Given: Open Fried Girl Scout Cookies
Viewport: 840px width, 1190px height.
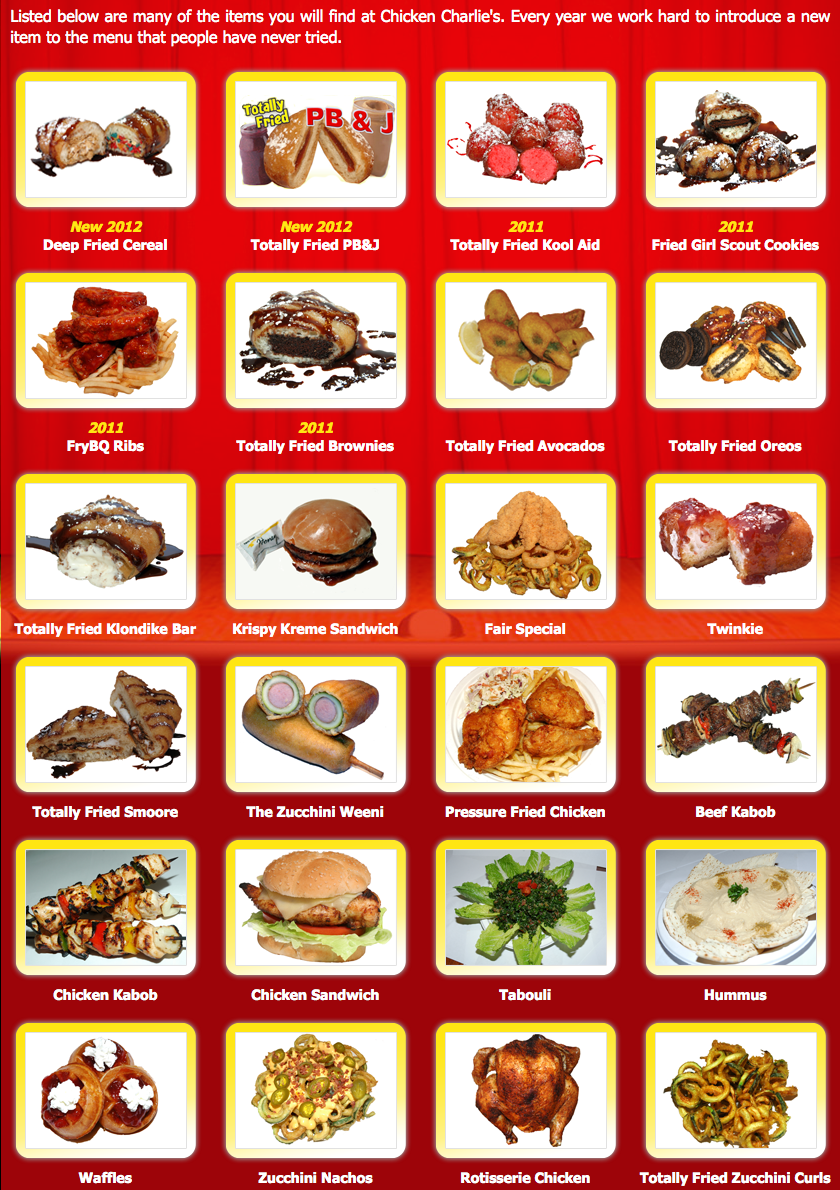Looking at the screenshot, I should [x=735, y=139].
